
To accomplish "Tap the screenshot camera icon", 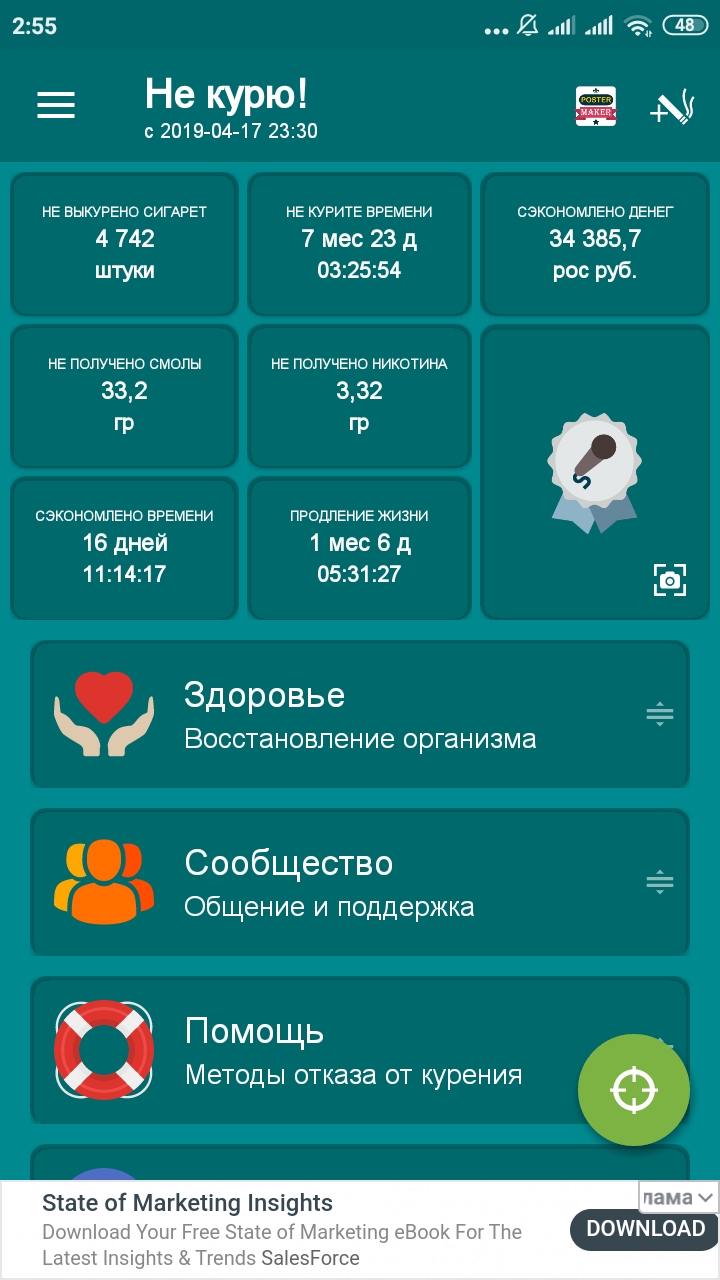I will 670,579.
